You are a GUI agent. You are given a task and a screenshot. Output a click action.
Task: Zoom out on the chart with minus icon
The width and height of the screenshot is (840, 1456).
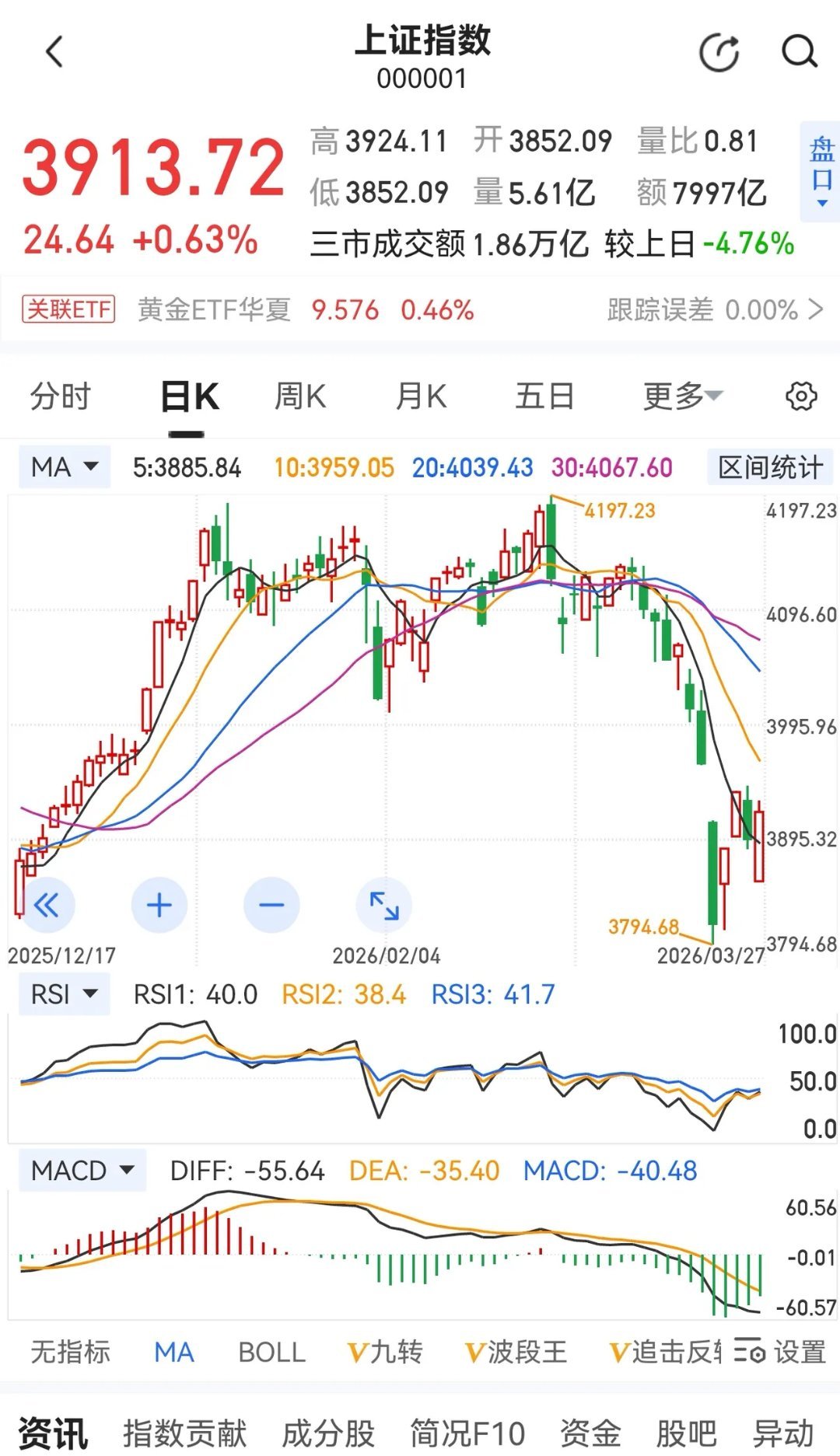coord(270,905)
